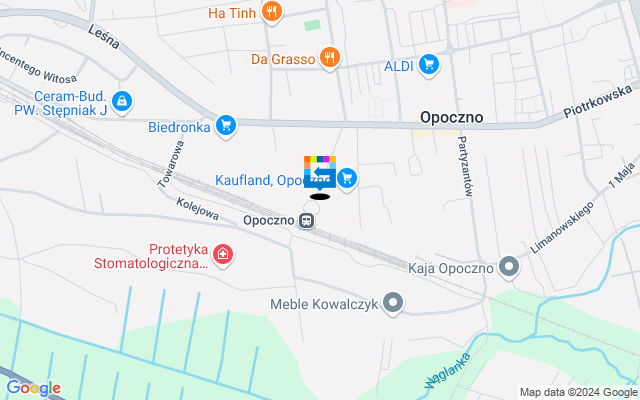Select the Kaja Opoczno place marker
The height and width of the screenshot is (400, 640).
[x=510, y=267]
